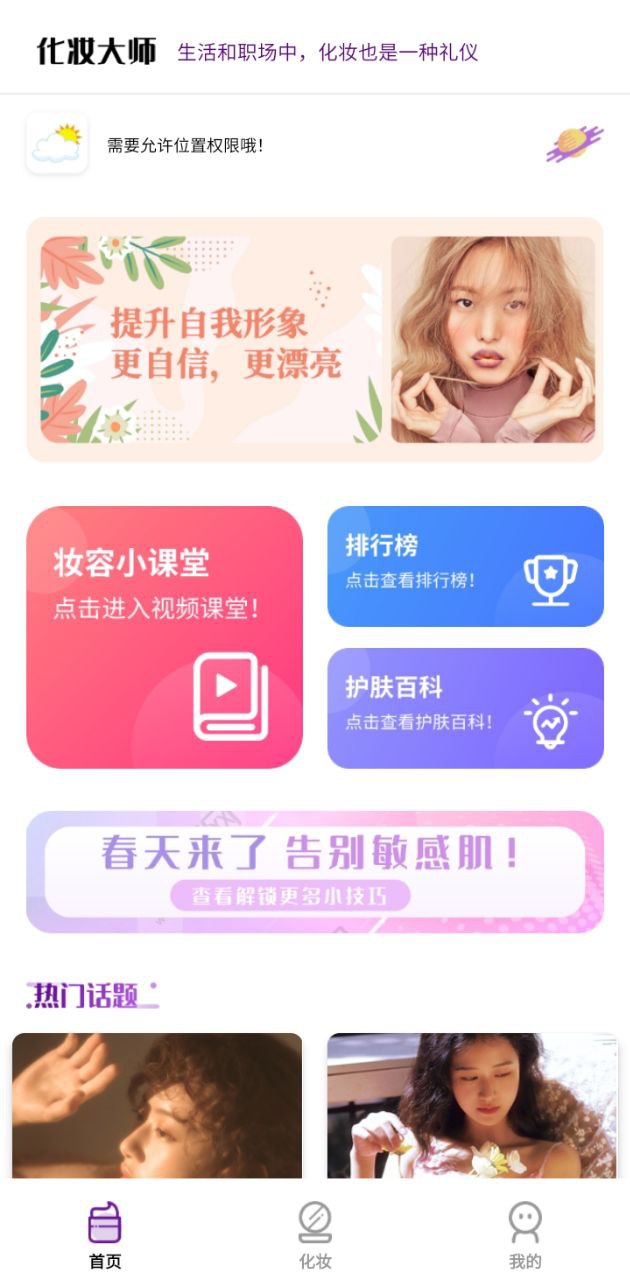This screenshot has width=630, height=1280.
Task: Open the 妆容小课堂 video classroom card
Action: tap(164, 637)
